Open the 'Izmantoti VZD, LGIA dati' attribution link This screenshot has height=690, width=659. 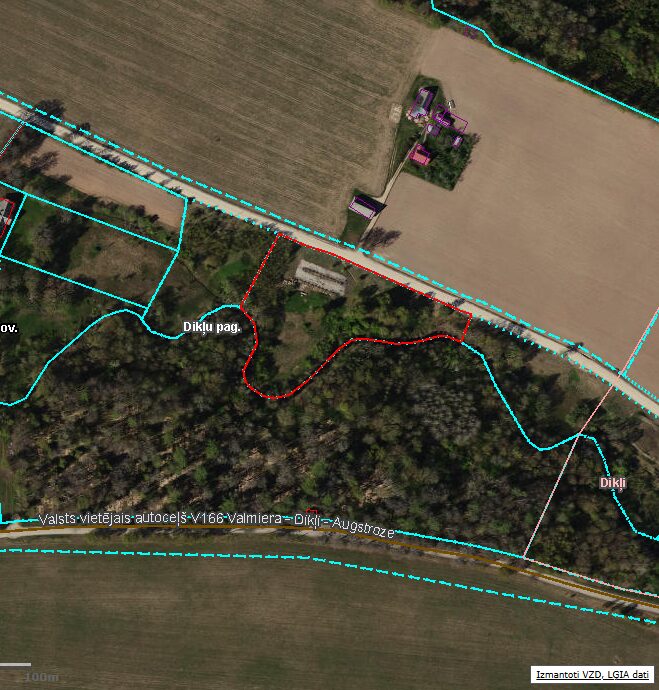coord(591,675)
